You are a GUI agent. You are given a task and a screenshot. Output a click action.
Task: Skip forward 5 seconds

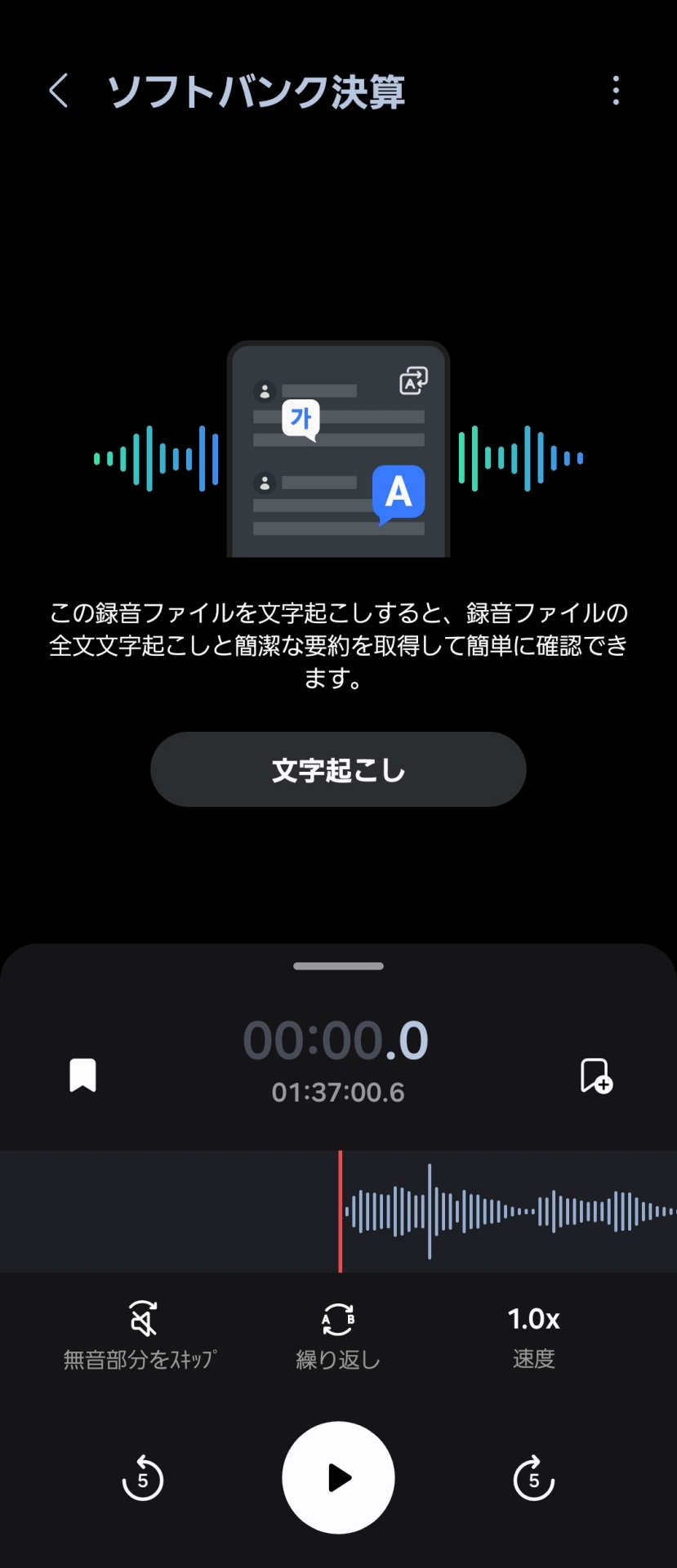point(533,1478)
